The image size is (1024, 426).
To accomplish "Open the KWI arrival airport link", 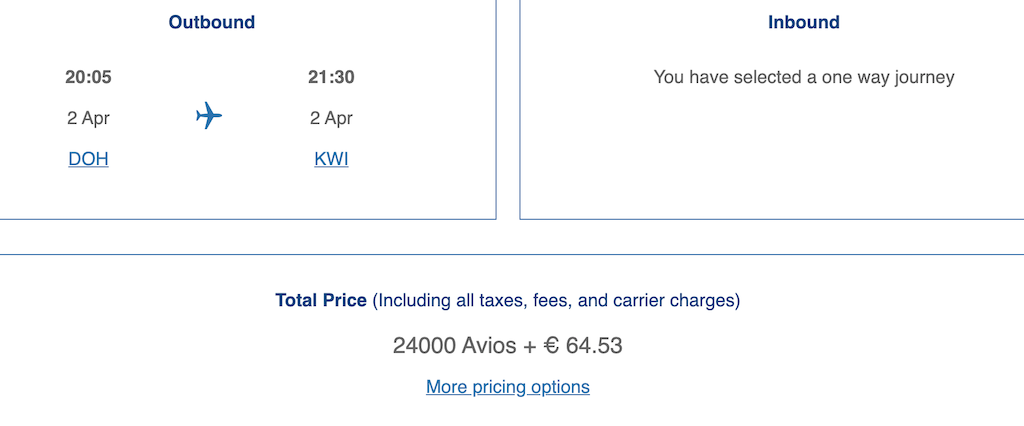I will [x=331, y=159].
